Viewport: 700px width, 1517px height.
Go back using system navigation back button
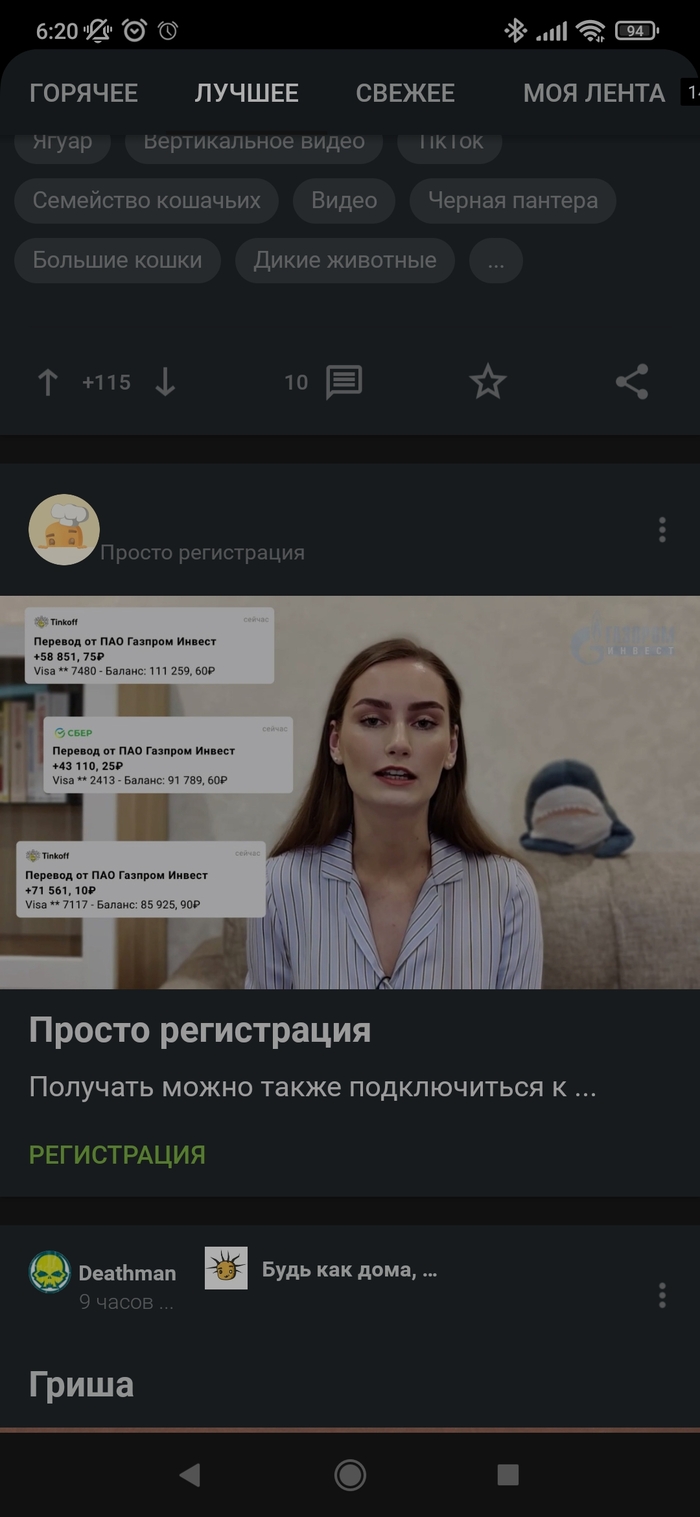(x=189, y=1474)
